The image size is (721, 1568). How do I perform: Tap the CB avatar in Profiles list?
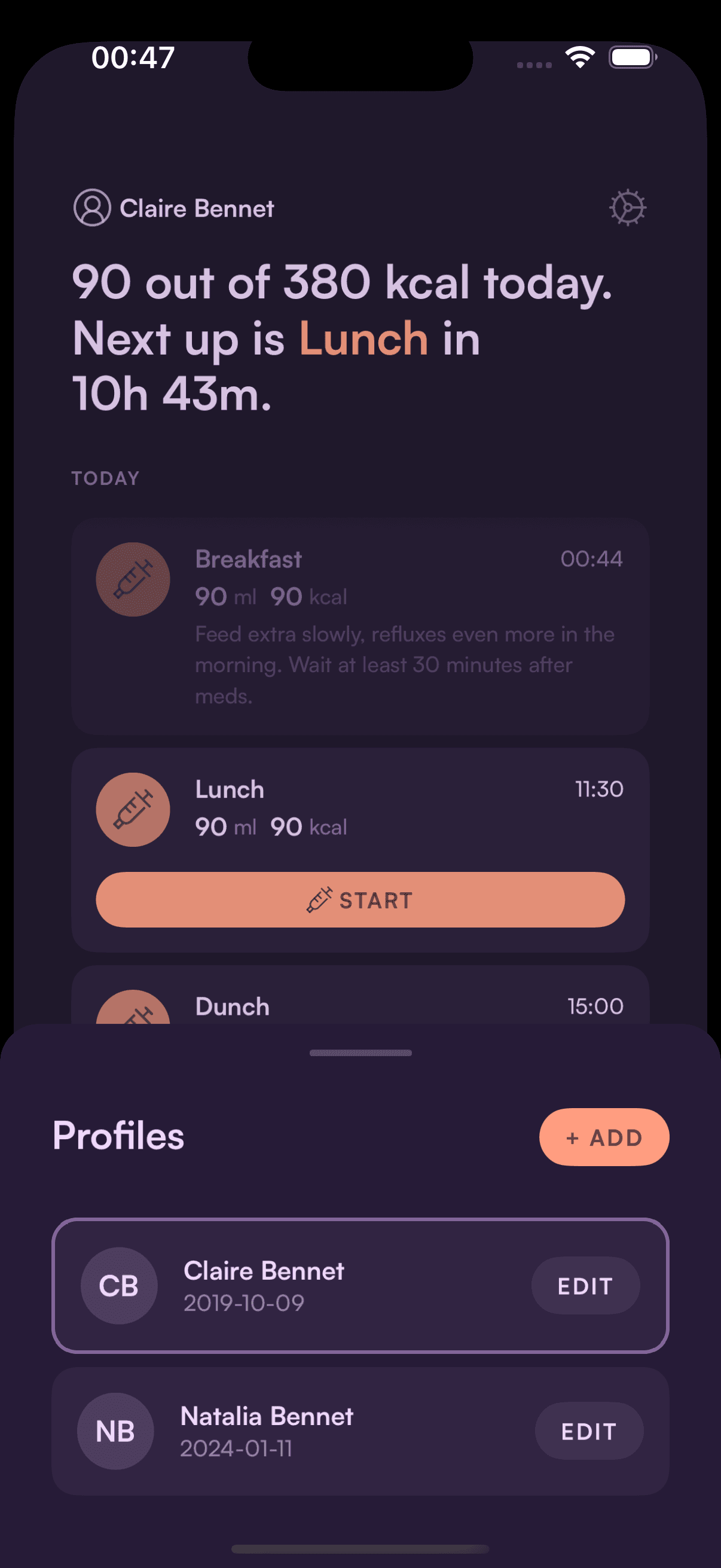[x=119, y=1286]
